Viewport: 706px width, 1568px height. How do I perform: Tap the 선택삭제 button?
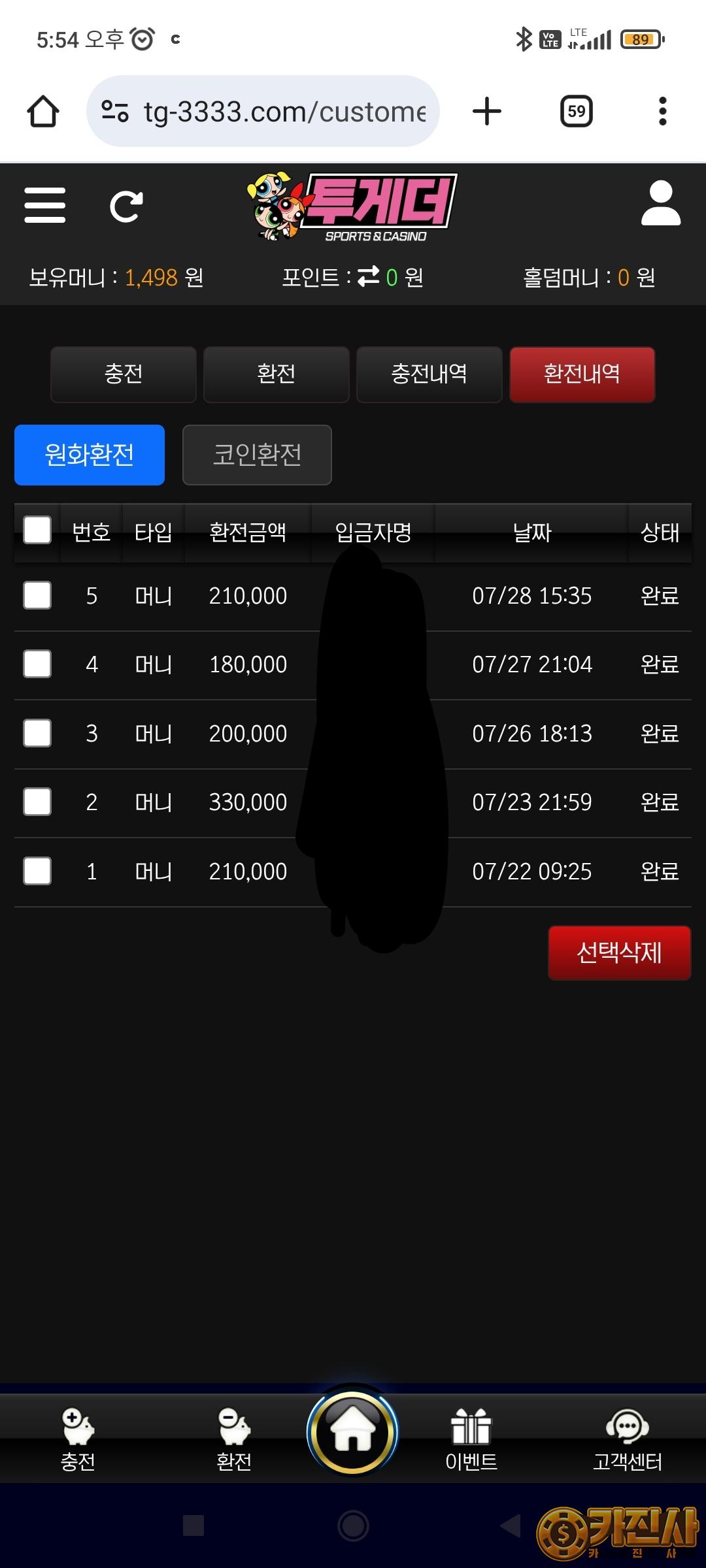tap(619, 953)
